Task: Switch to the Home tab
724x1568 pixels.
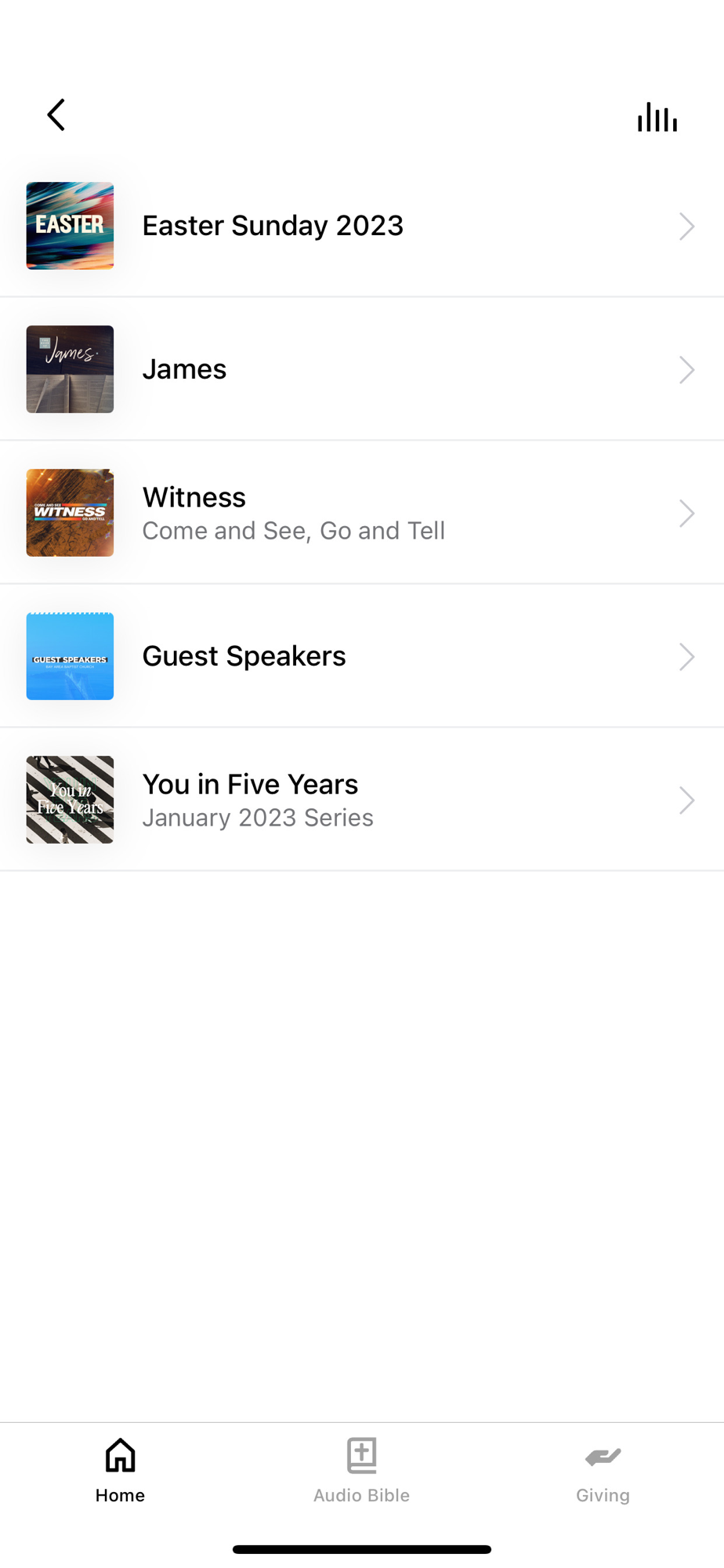Action: tap(120, 1470)
